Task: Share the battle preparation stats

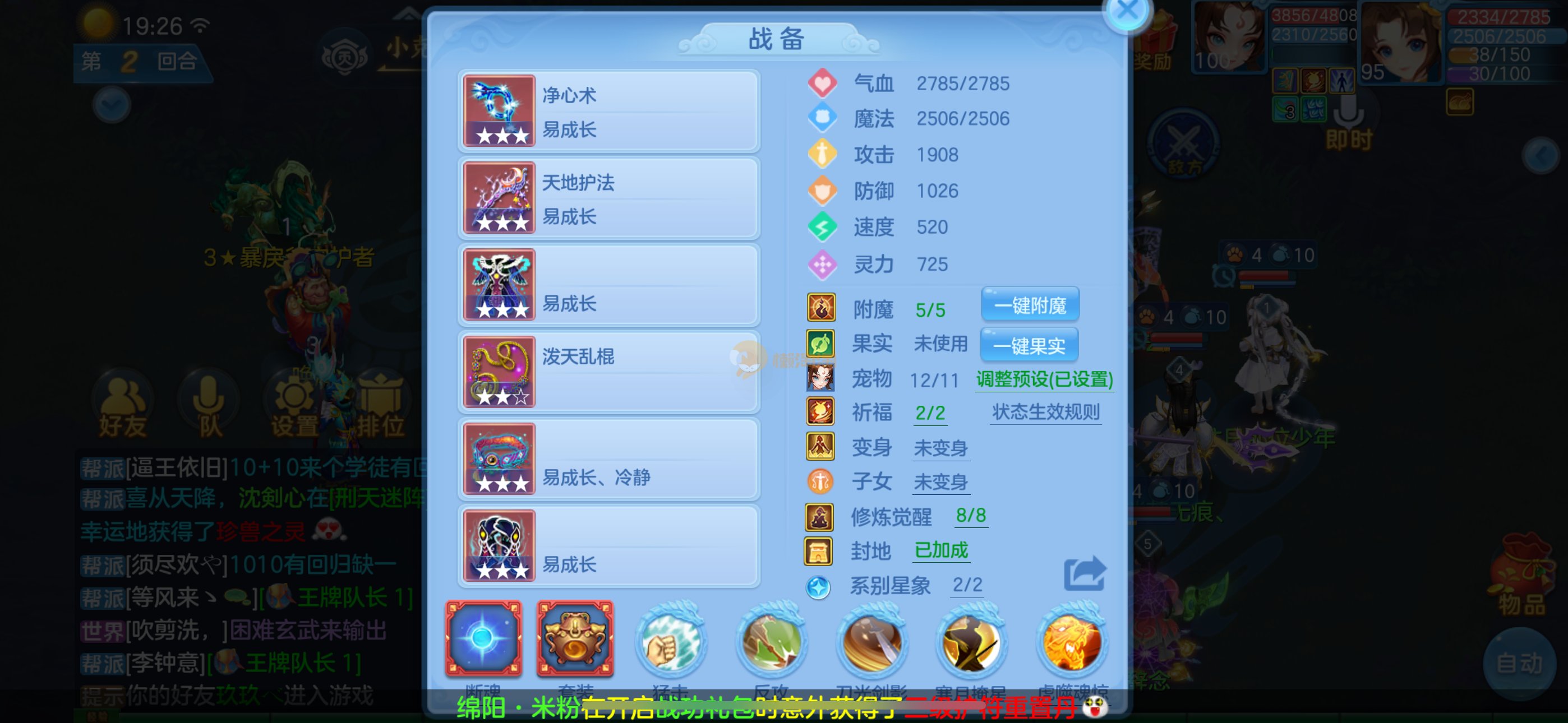Action: [x=1084, y=573]
